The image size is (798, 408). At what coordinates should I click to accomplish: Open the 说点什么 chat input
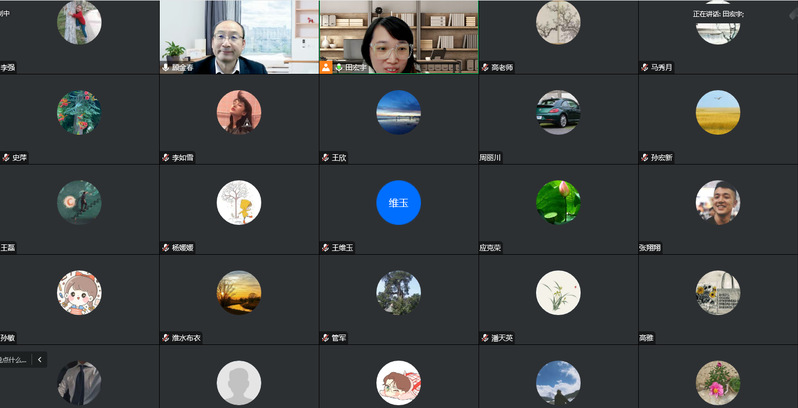pyautogui.click(x=14, y=359)
